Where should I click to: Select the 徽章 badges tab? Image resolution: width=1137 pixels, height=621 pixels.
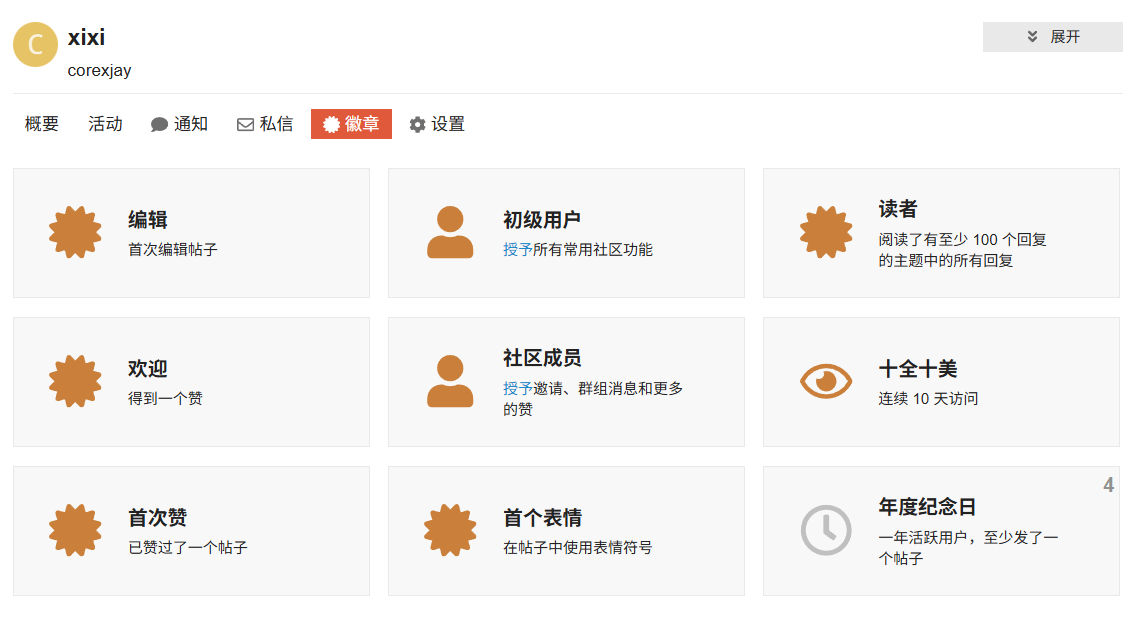[351, 124]
